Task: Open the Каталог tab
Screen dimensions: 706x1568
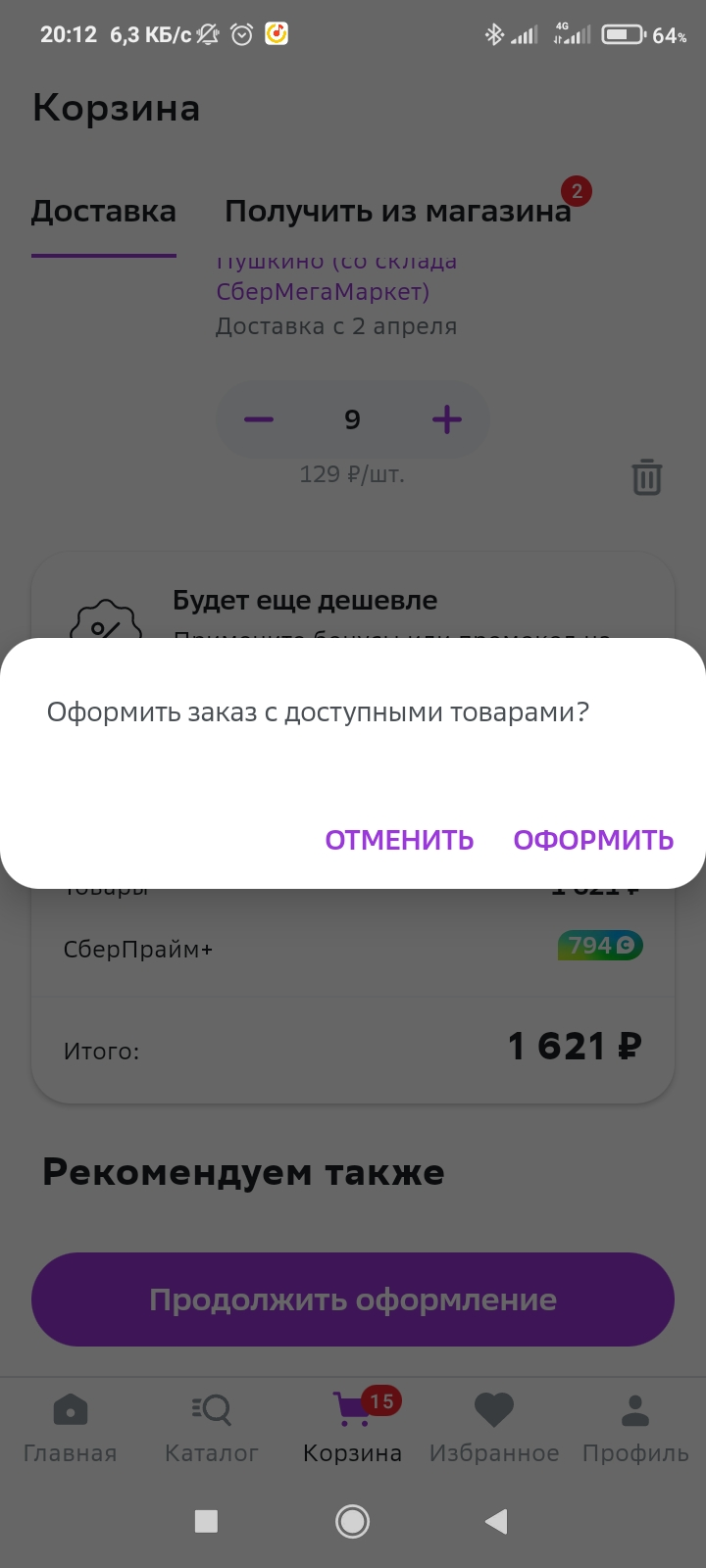Action: [212, 1428]
